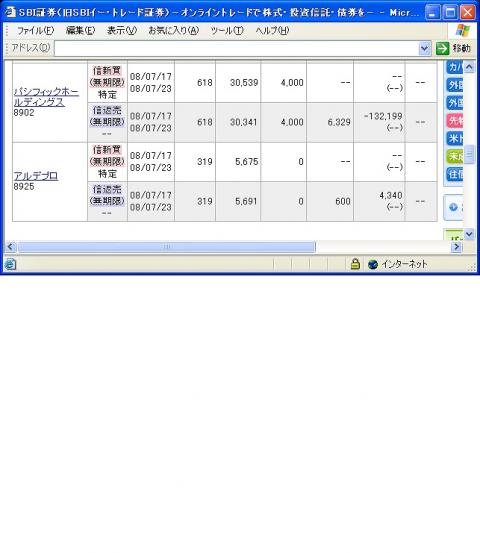Screen dimensions: 480x553
Task: Open the ツール menu
Action: (x=227, y=31)
